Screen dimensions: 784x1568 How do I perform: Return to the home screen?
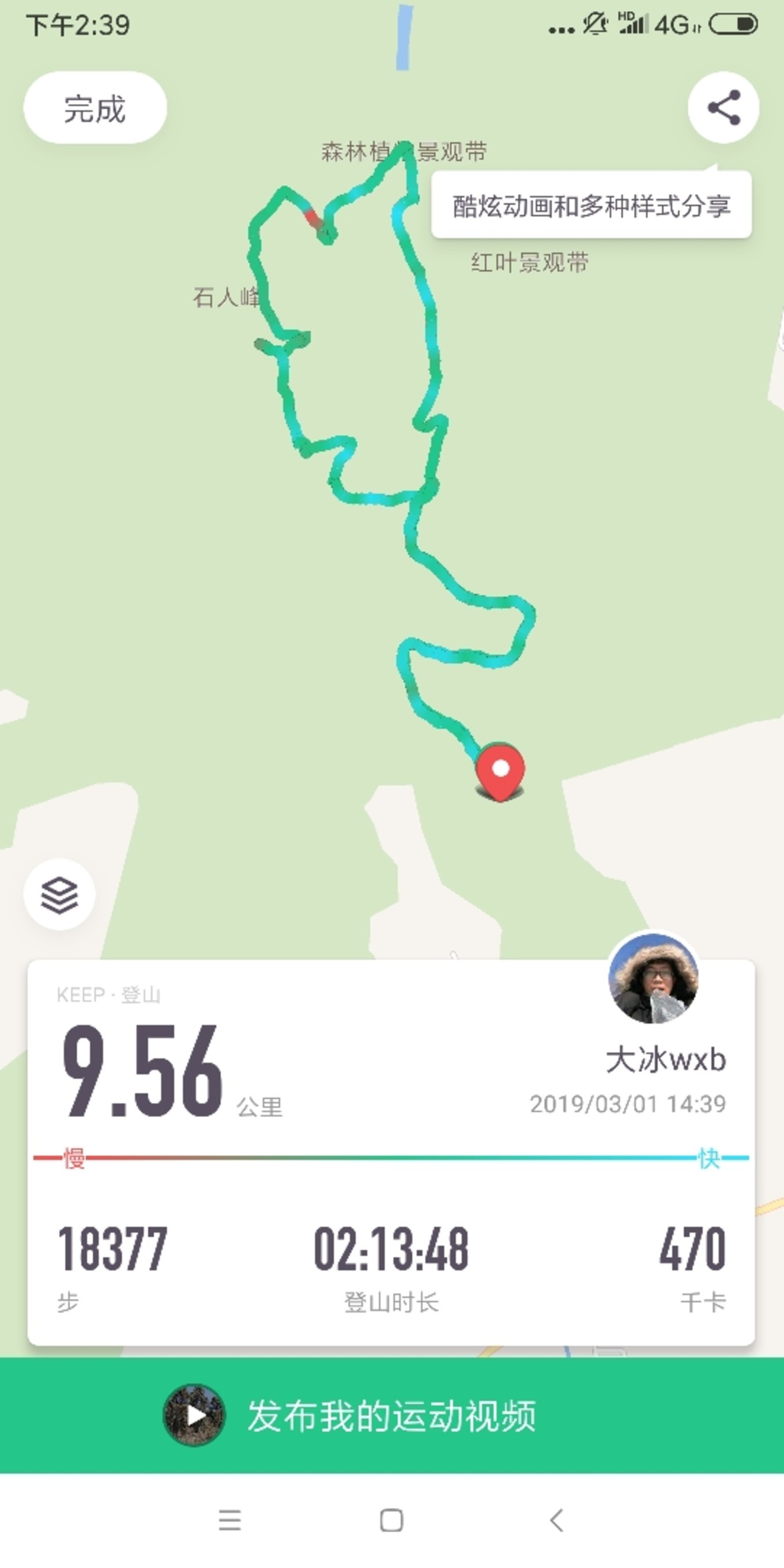pos(391,1521)
